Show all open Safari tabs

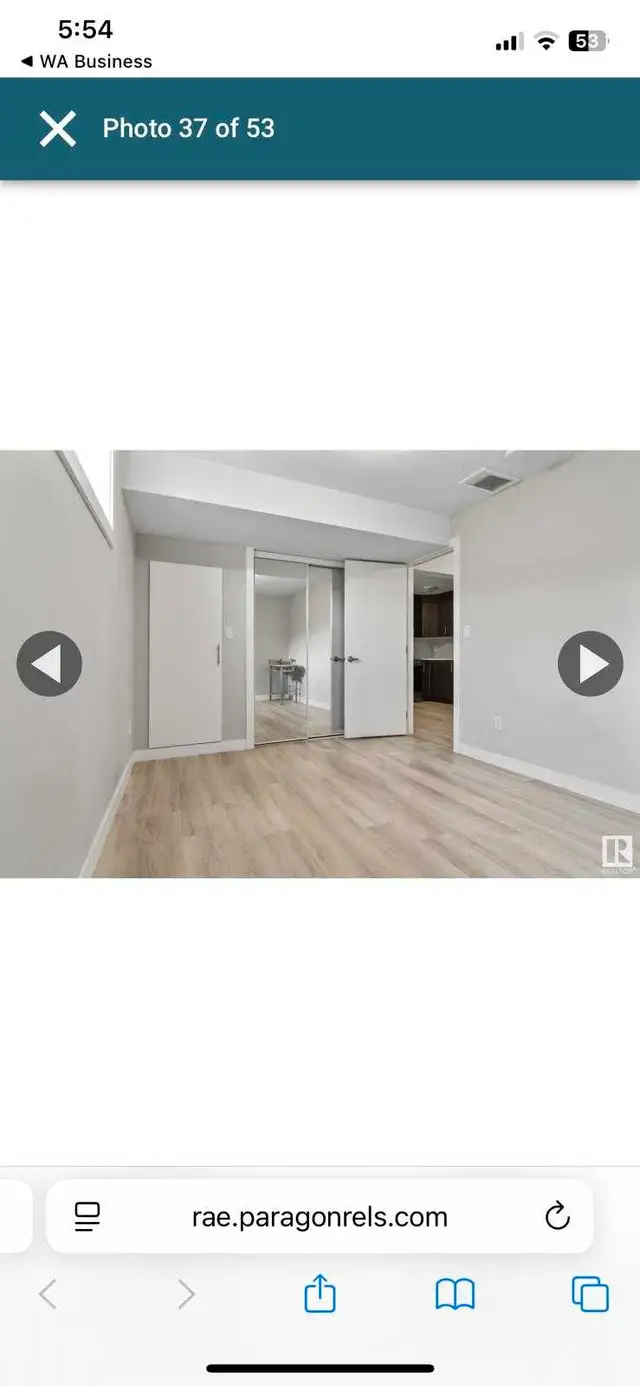coord(590,1294)
